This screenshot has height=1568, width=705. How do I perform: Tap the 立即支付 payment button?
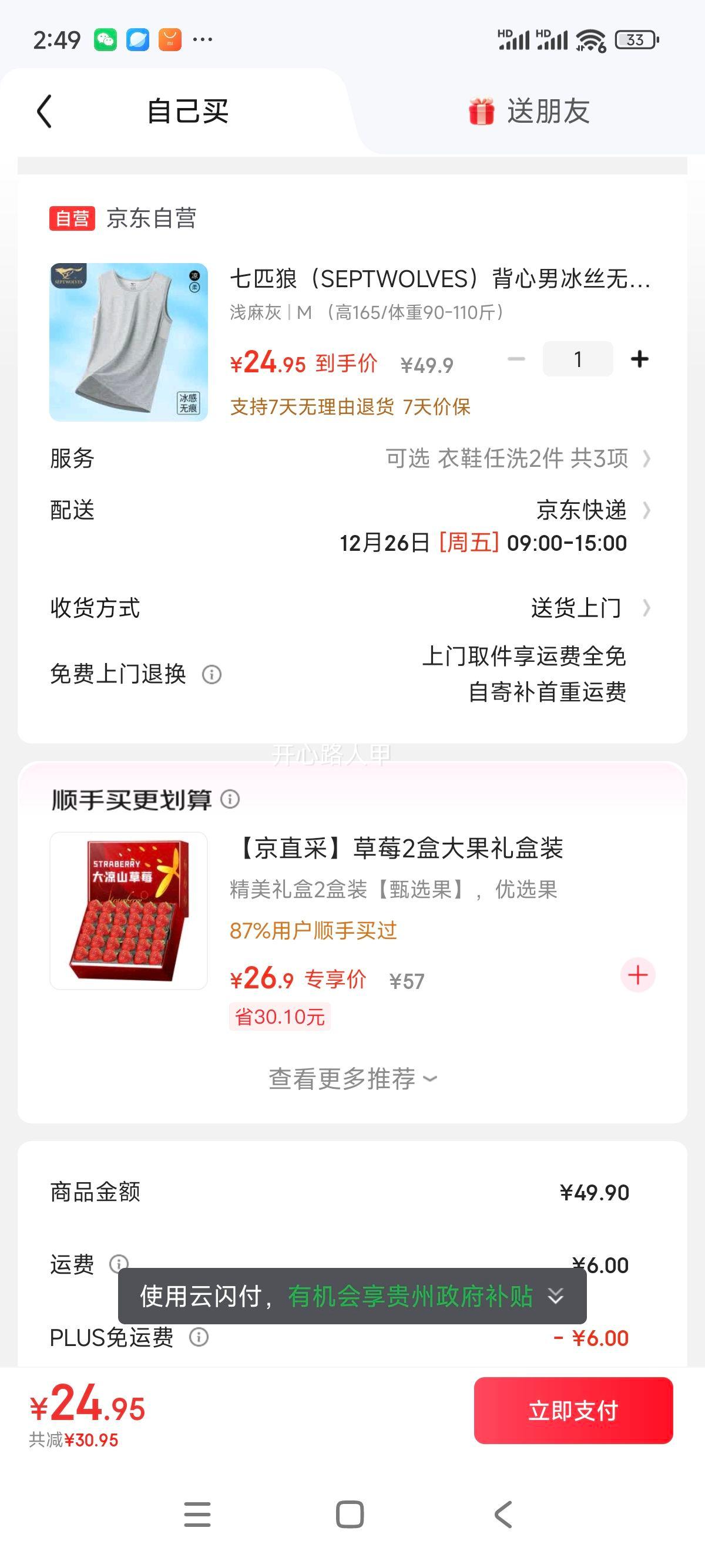point(573,1411)
